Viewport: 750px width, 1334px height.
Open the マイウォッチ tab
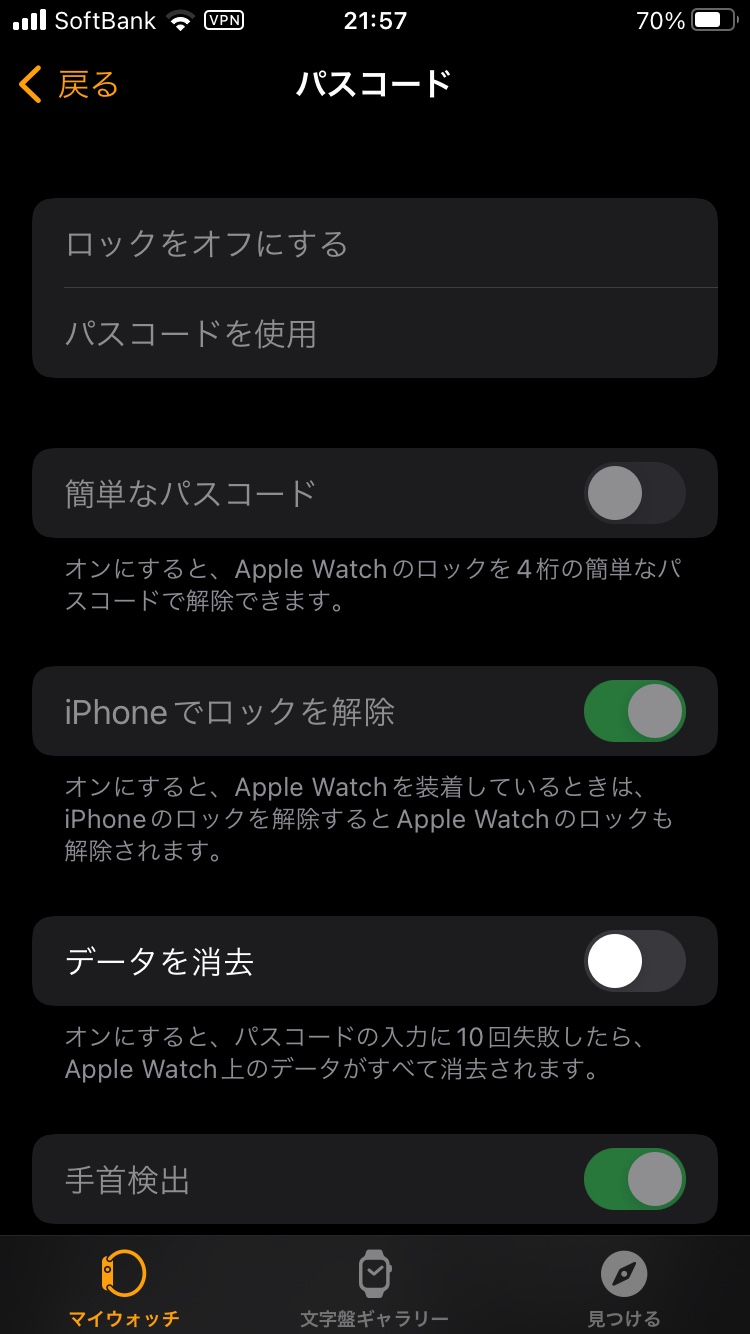tap(124, 1288)
